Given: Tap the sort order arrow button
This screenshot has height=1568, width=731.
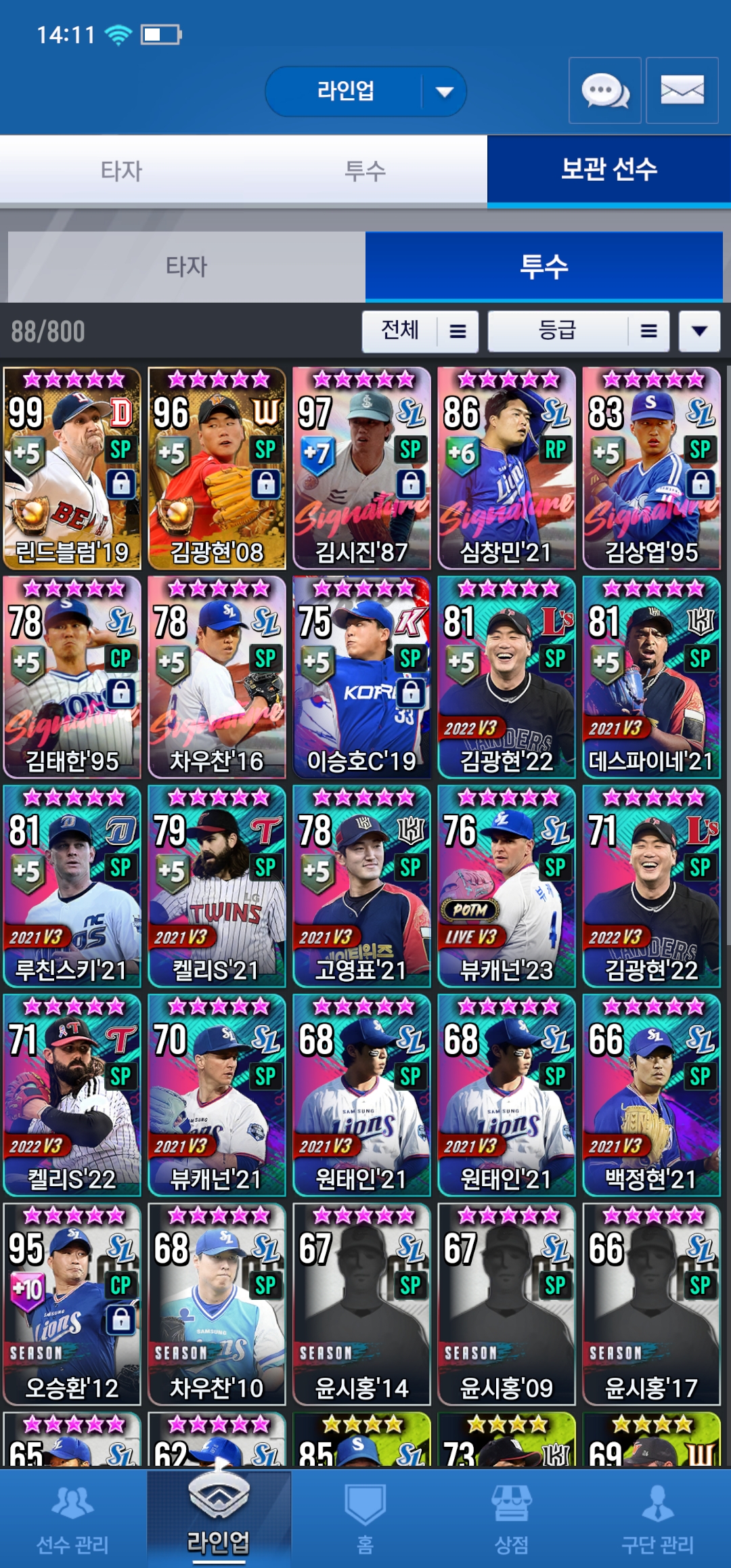Looking at the screenshot, I should click(x=699, y=331).
